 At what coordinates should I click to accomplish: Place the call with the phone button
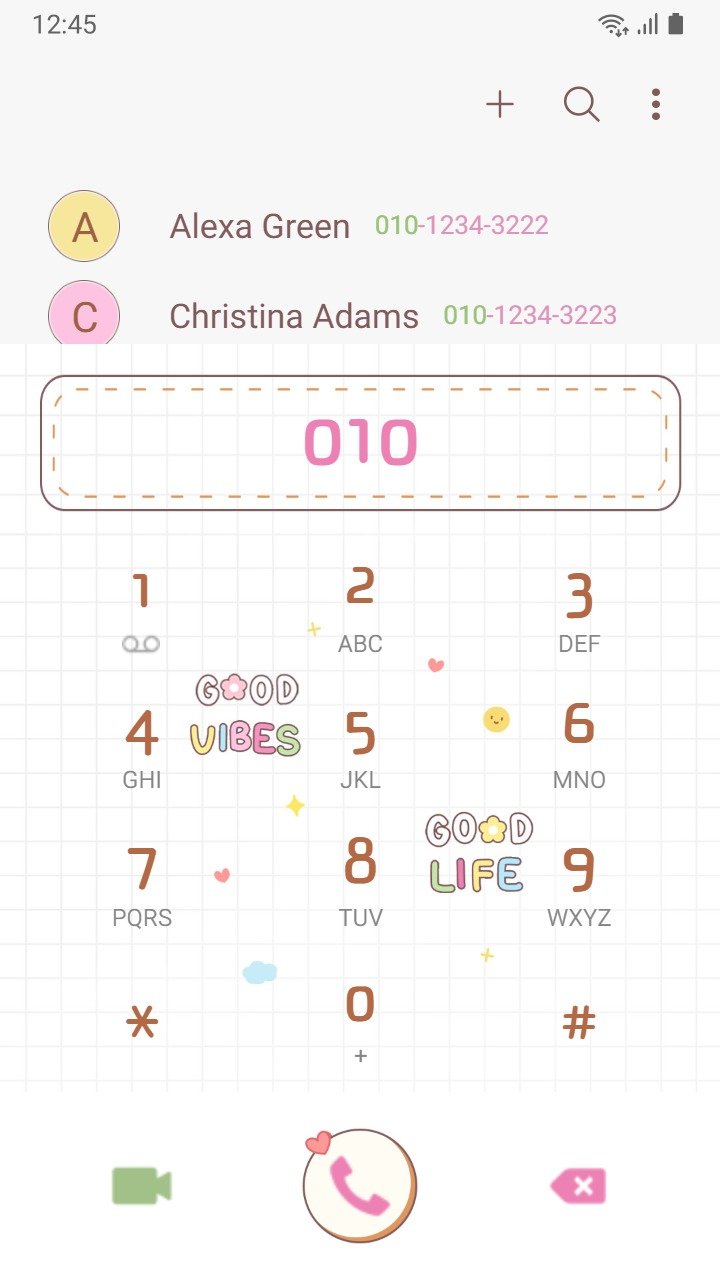[x=359, y=1186]
